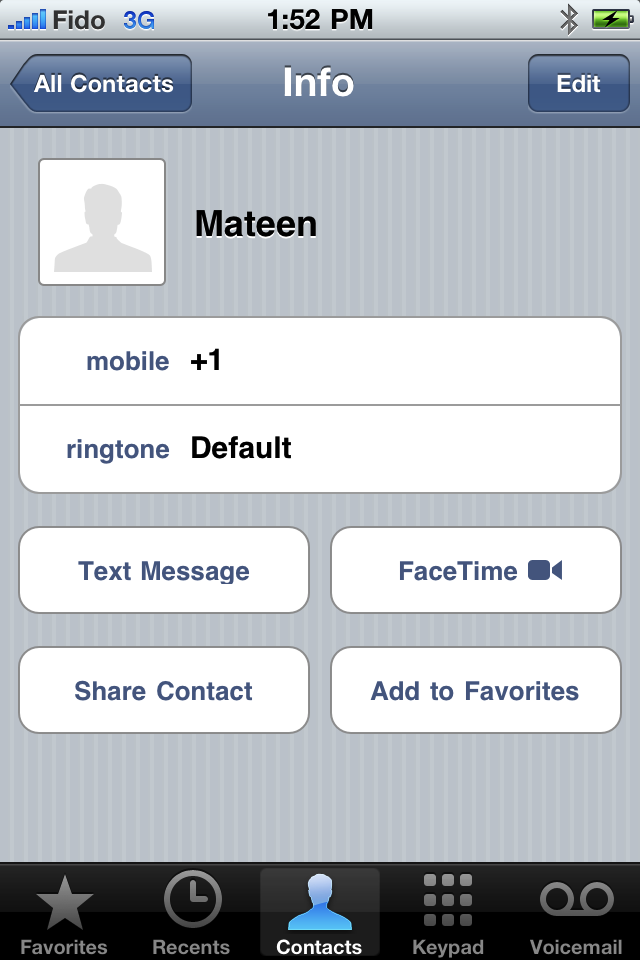This screenshot has height=960, width=640.
Task: Go back to All Contacts
Action: (x=101, y=84)
